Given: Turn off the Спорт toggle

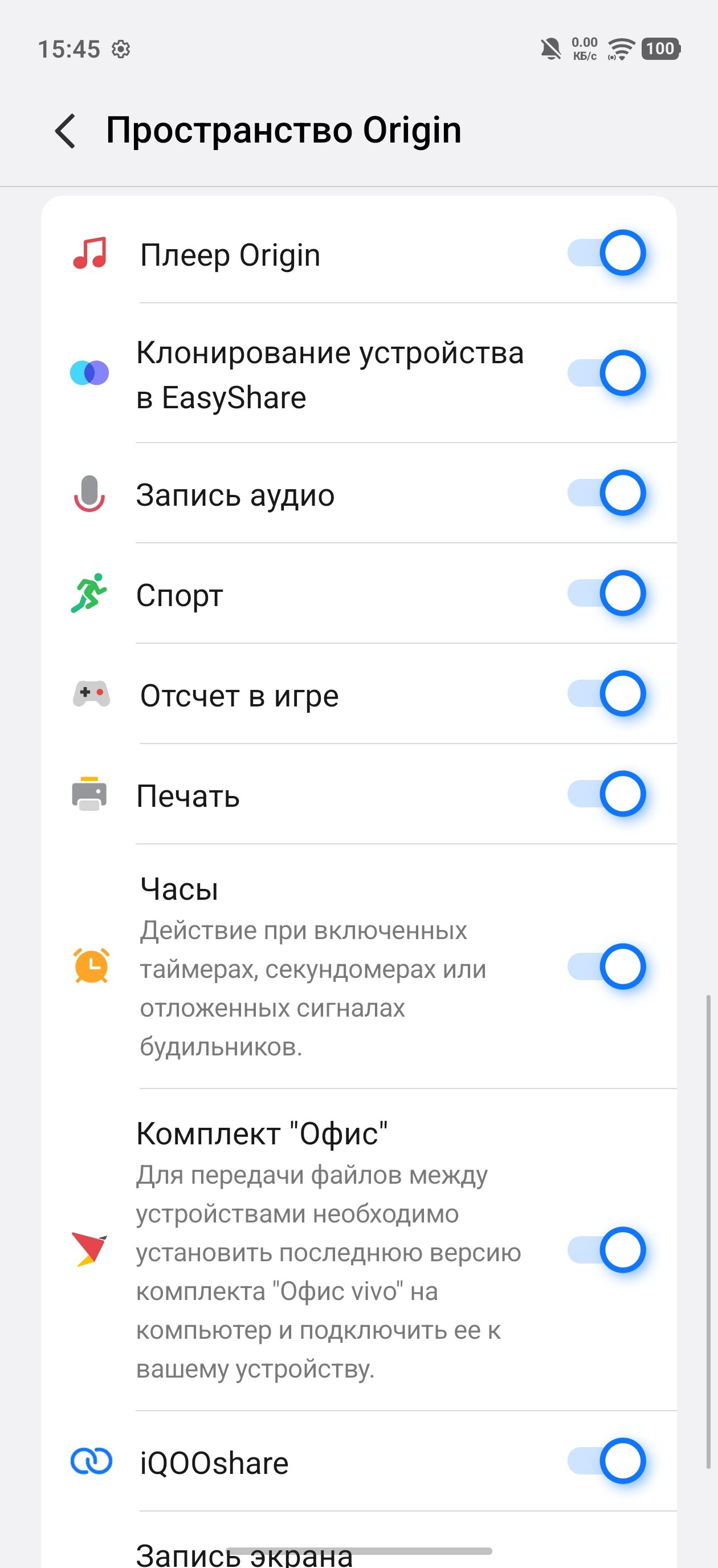Looking at the screenshot, I should [x=606, y=594].
